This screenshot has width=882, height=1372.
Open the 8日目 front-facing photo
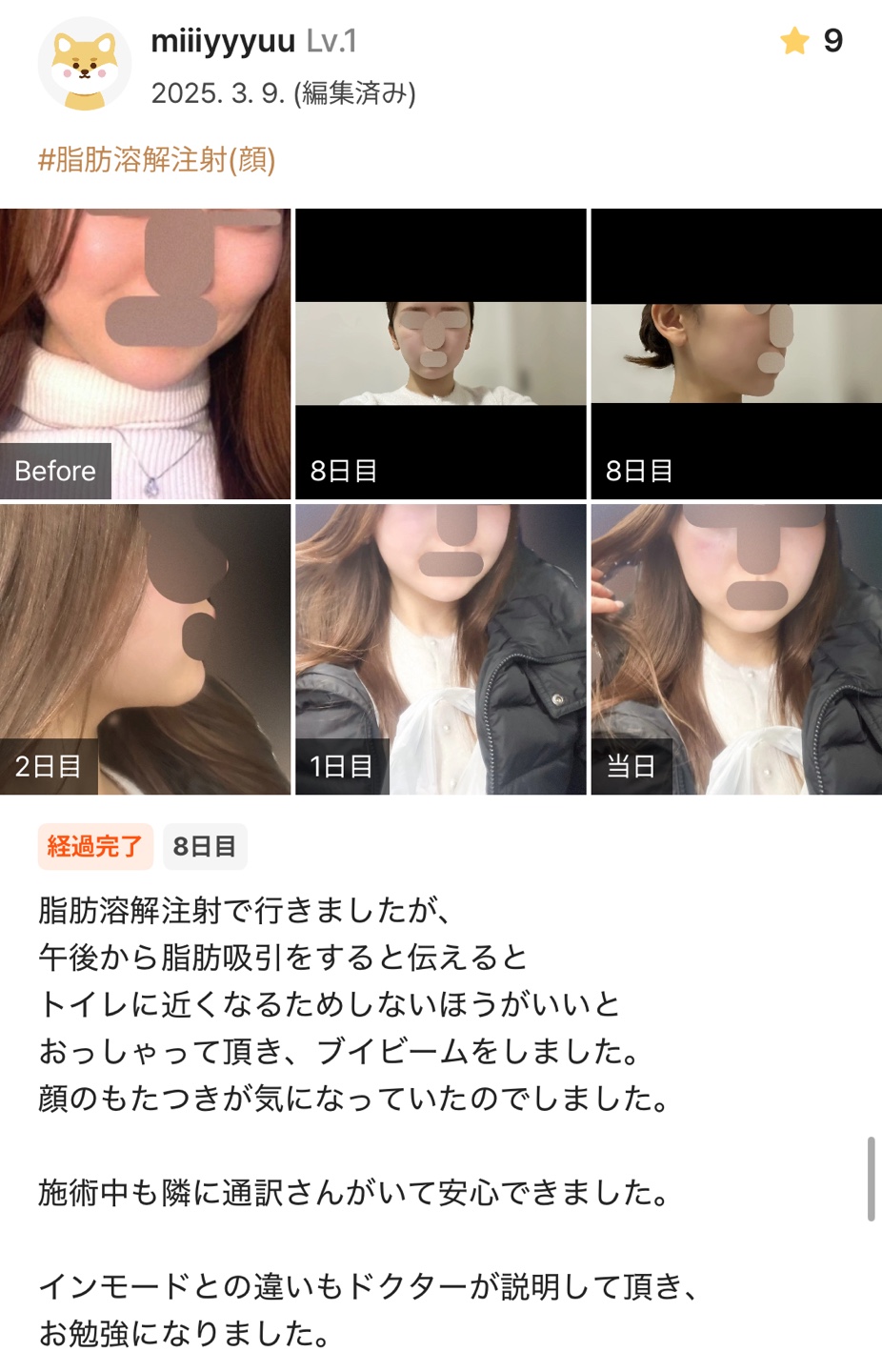440,353
